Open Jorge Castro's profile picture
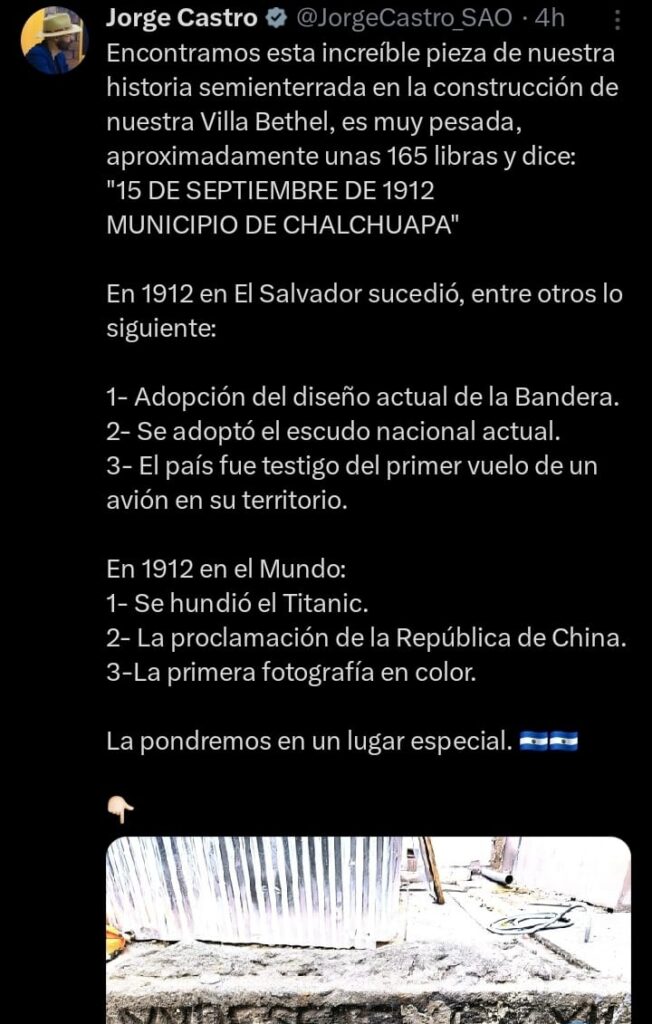 coord(53,40)
